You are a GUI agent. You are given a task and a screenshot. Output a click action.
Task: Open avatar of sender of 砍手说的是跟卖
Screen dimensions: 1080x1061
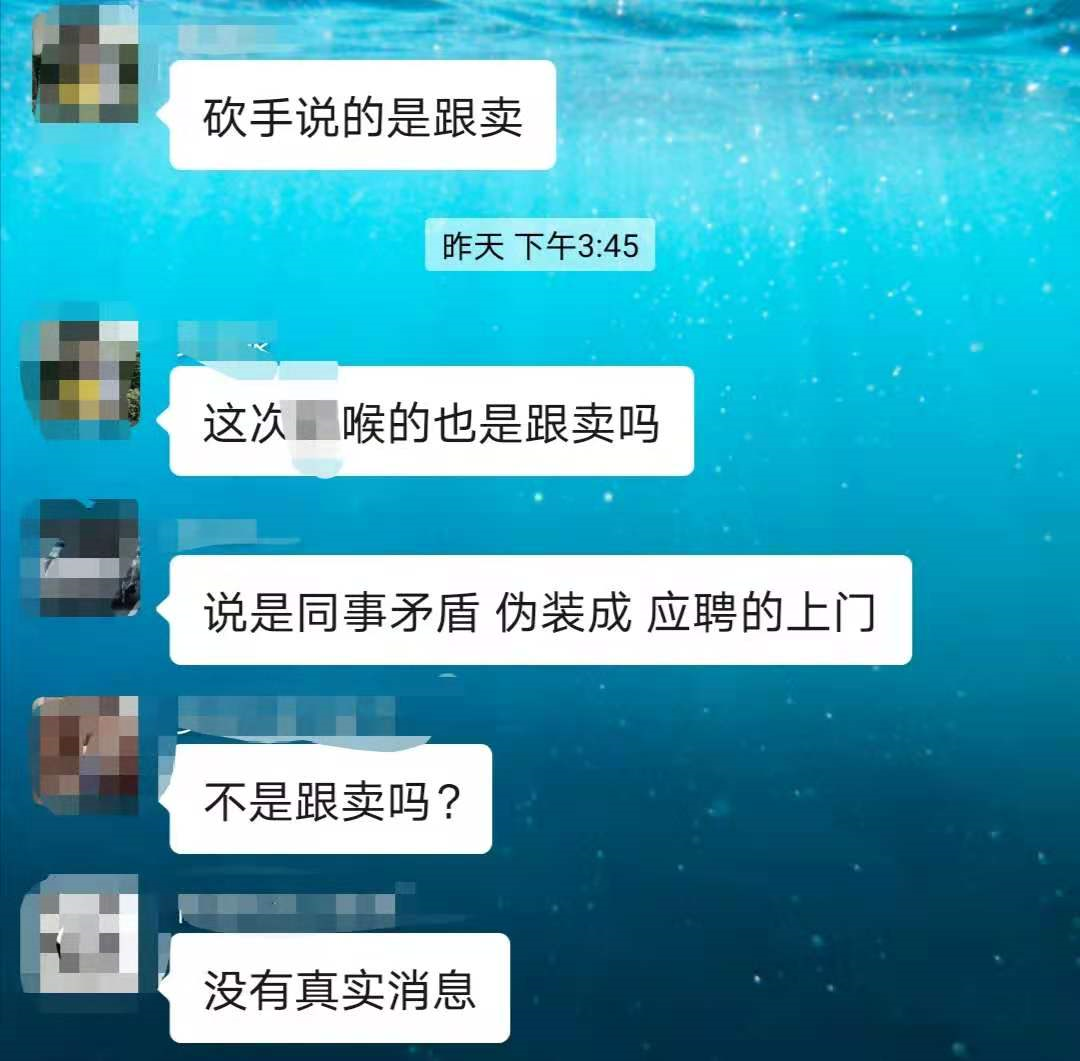click(86, 66)
